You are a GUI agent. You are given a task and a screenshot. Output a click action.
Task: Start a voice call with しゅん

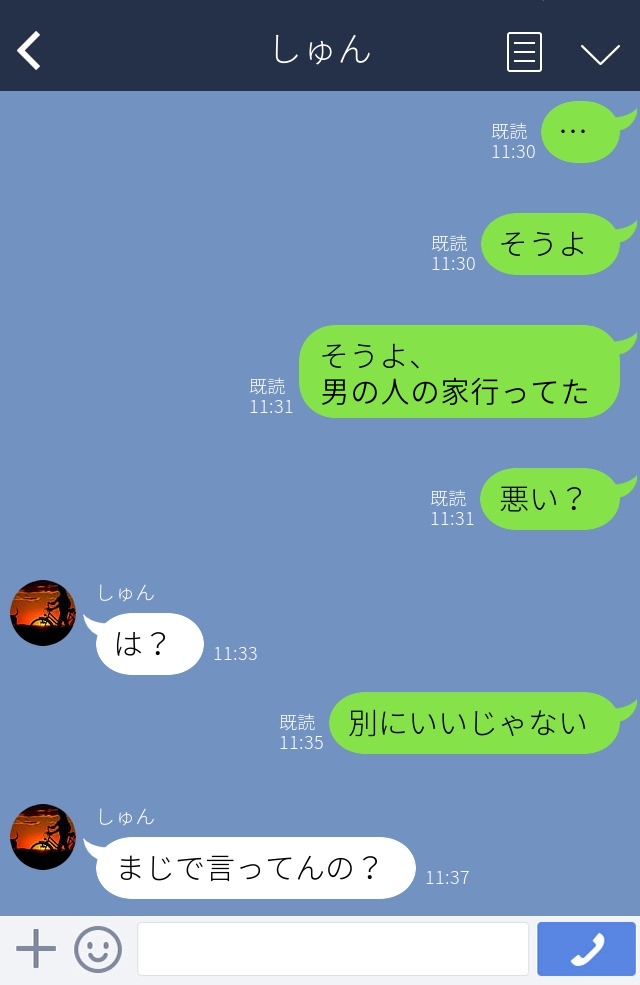tap(586, 949)
